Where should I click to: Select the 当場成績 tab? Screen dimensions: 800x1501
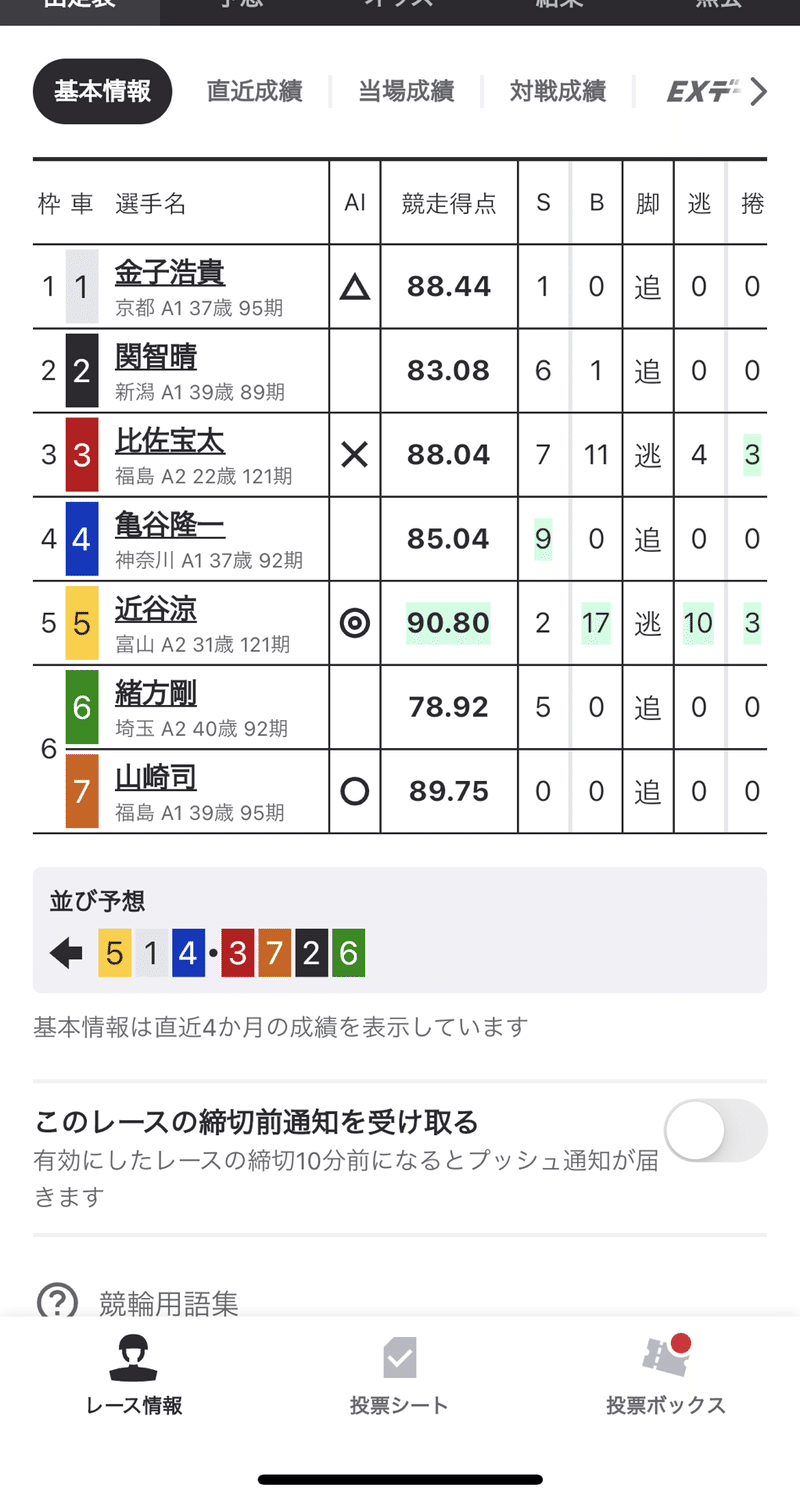click(405, 91)
